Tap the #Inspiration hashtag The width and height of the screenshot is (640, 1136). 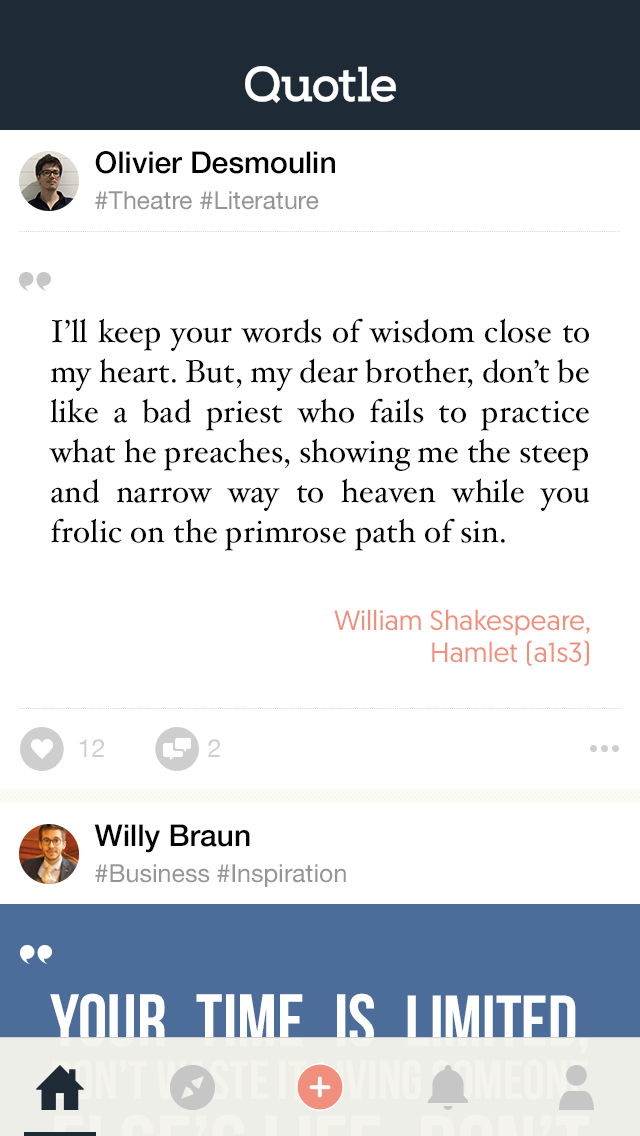[282, 874]
